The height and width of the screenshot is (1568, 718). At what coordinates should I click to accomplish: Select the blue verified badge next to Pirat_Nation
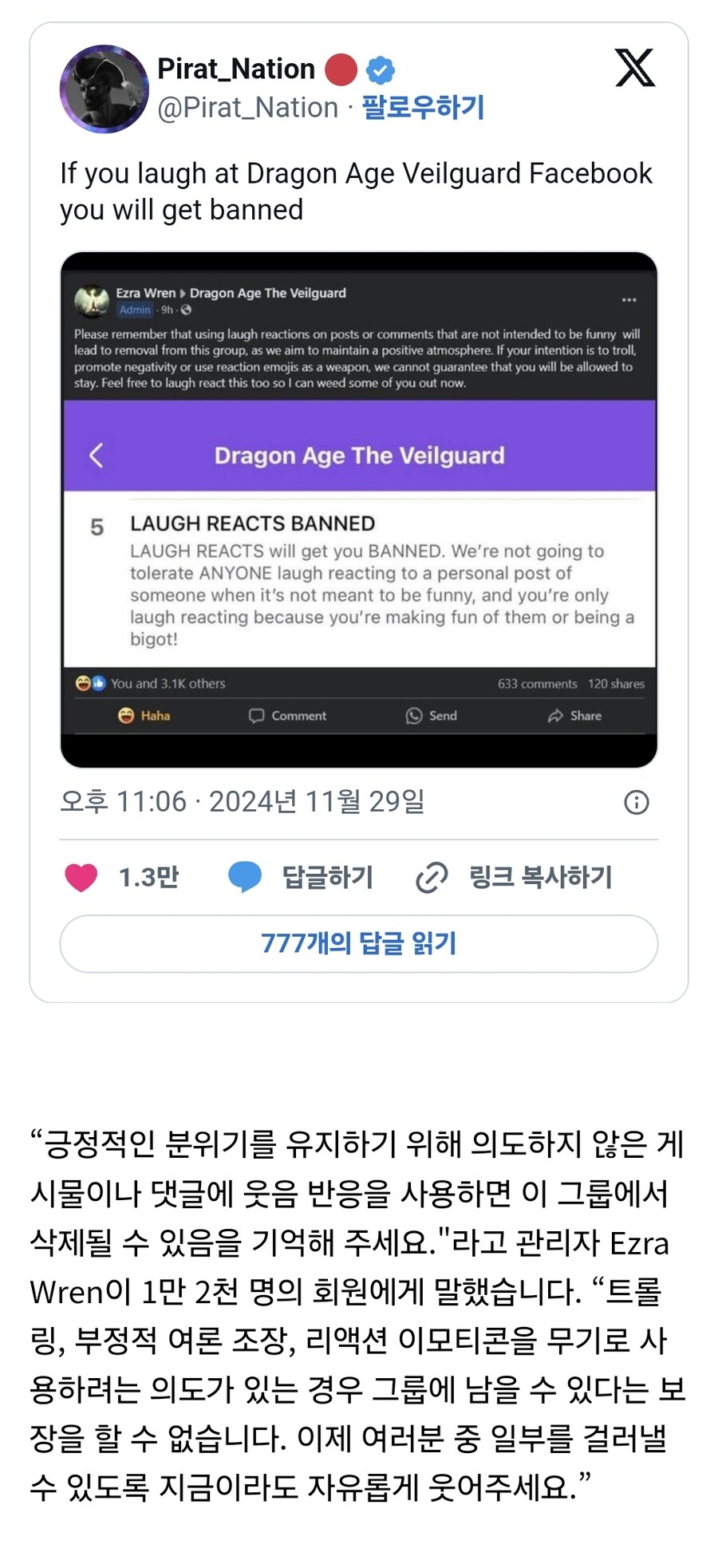pyautogui.click(x=378, y=69)
